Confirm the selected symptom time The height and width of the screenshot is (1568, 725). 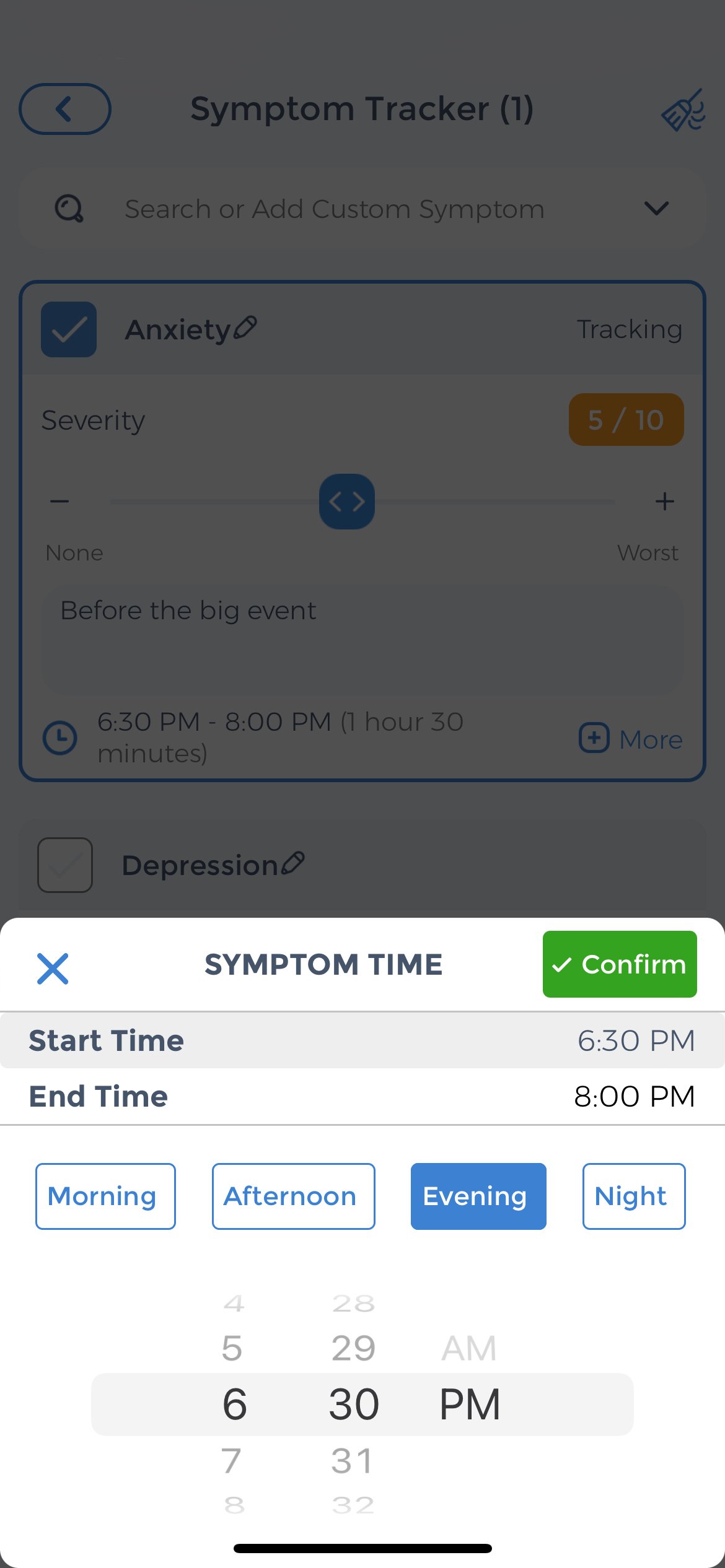point(620,964)
